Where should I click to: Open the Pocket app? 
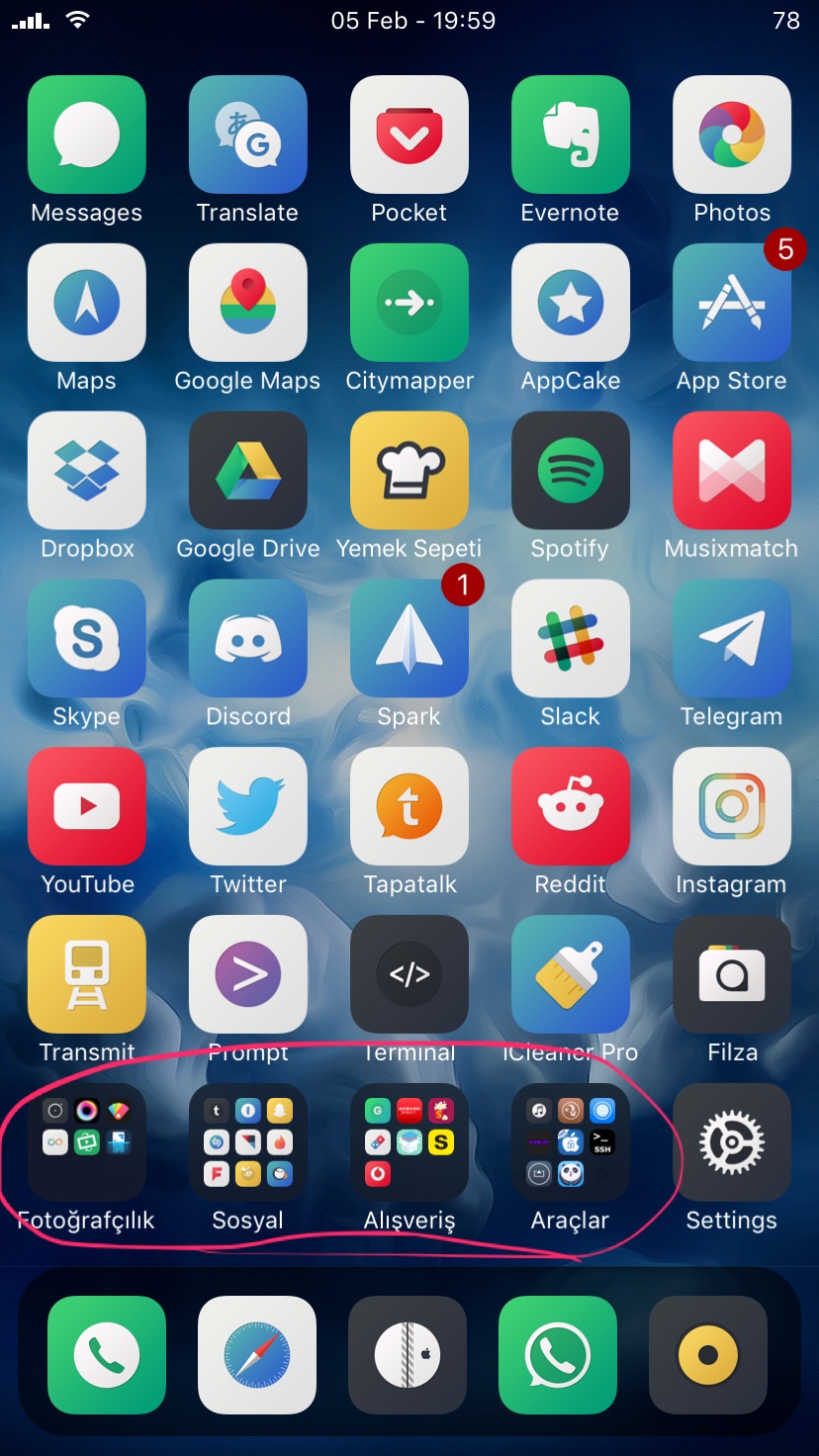click(409, 135)
